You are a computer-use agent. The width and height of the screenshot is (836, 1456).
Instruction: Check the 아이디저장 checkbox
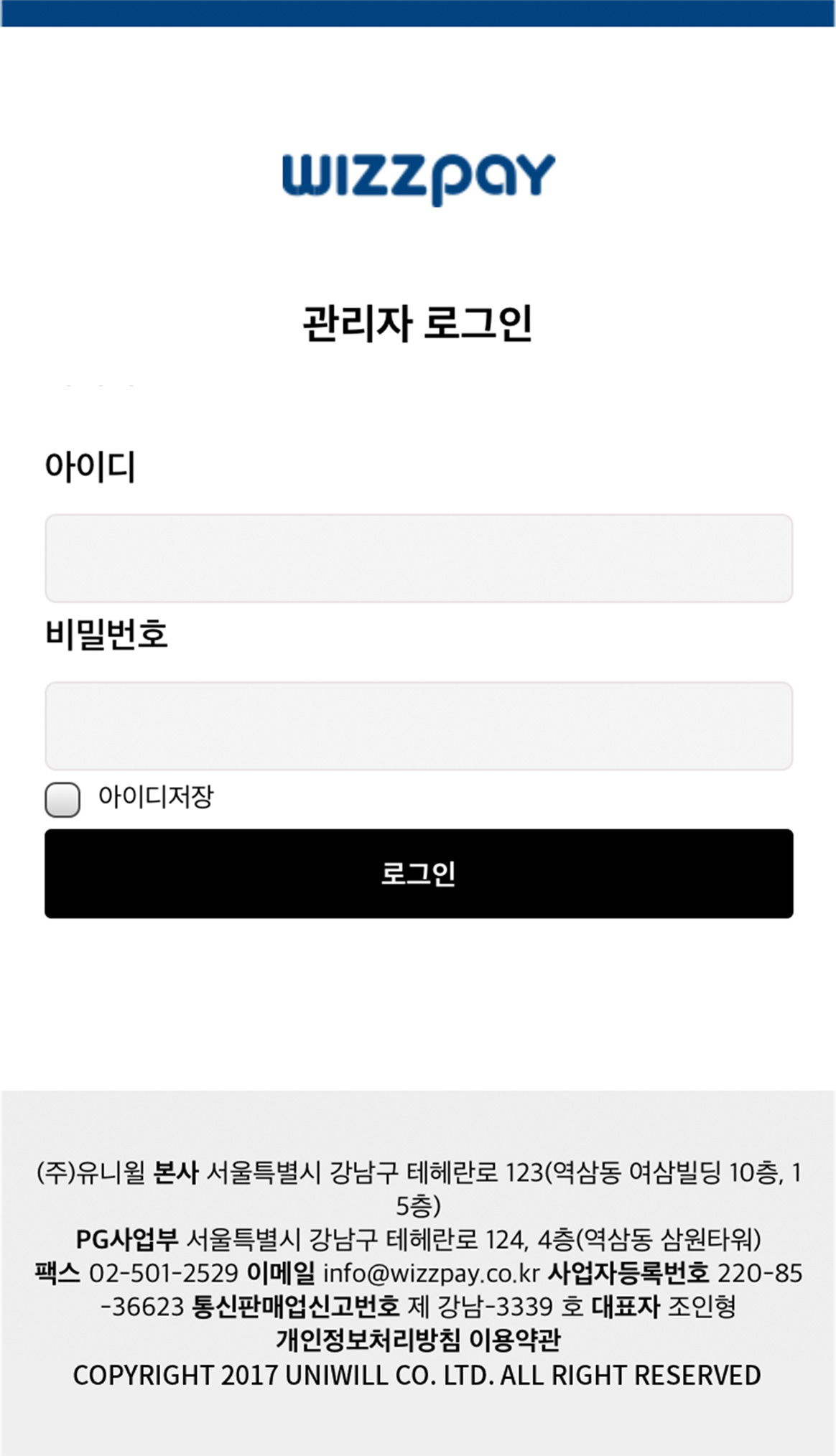point(62,799)
